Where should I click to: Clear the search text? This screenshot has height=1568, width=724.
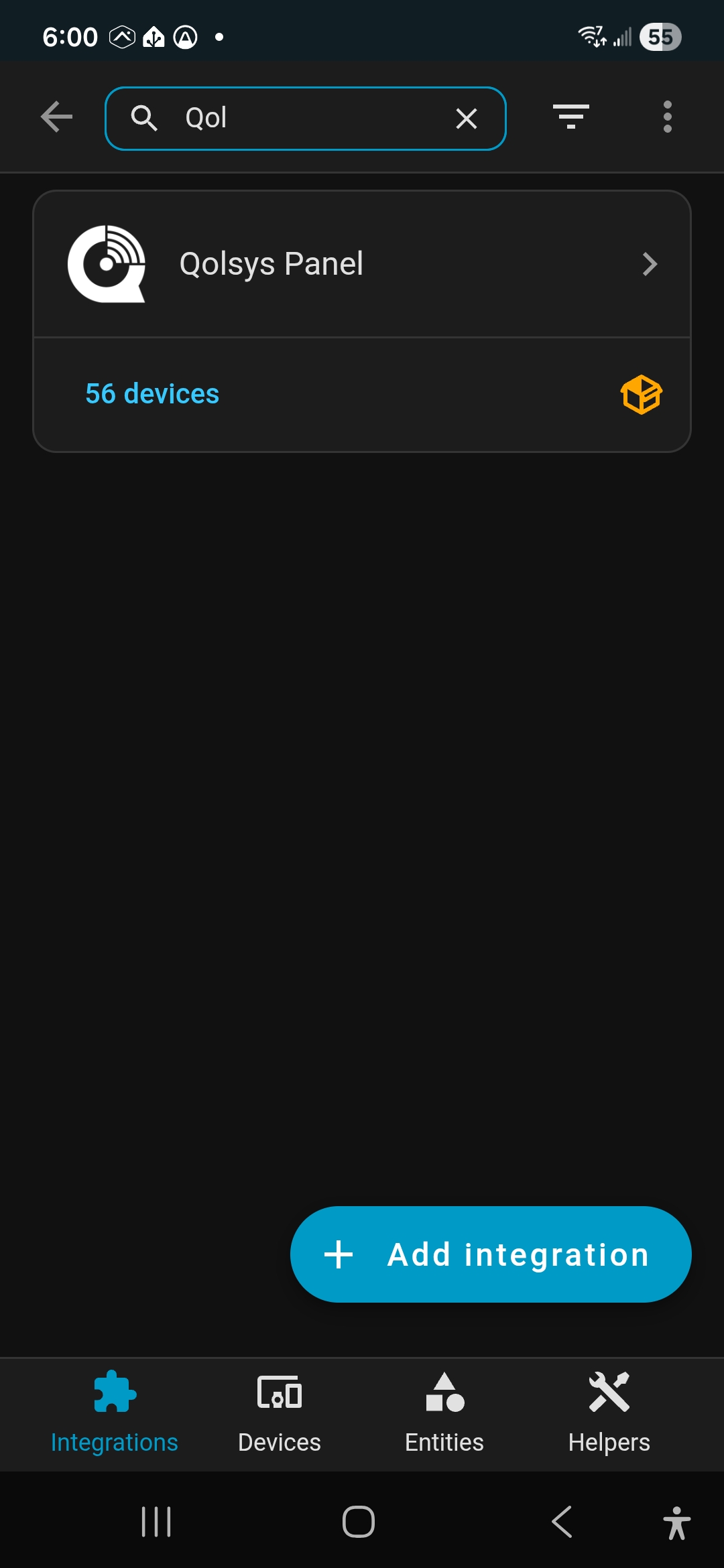467,119
